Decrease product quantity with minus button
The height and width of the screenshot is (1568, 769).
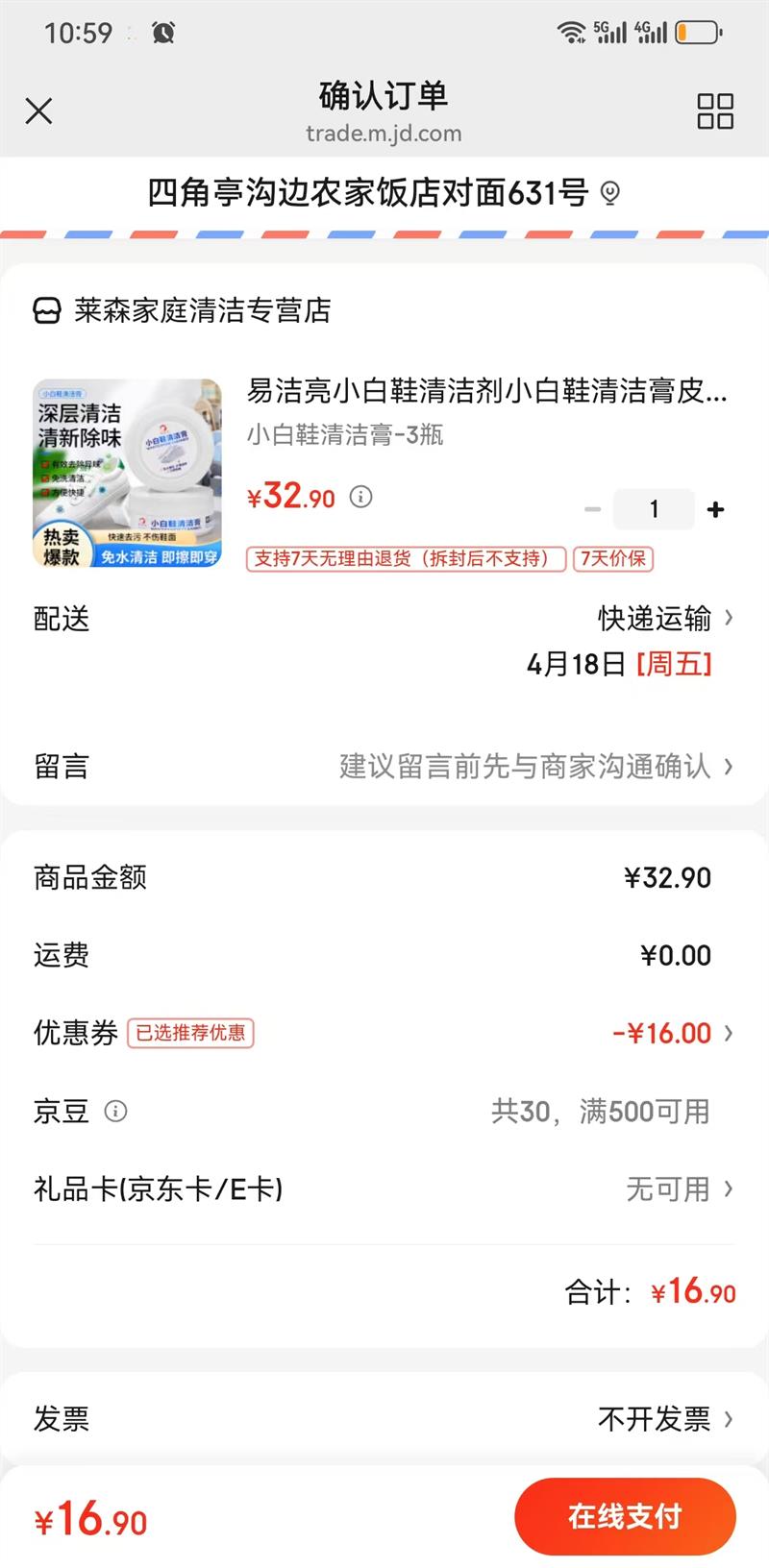point(593,509)
